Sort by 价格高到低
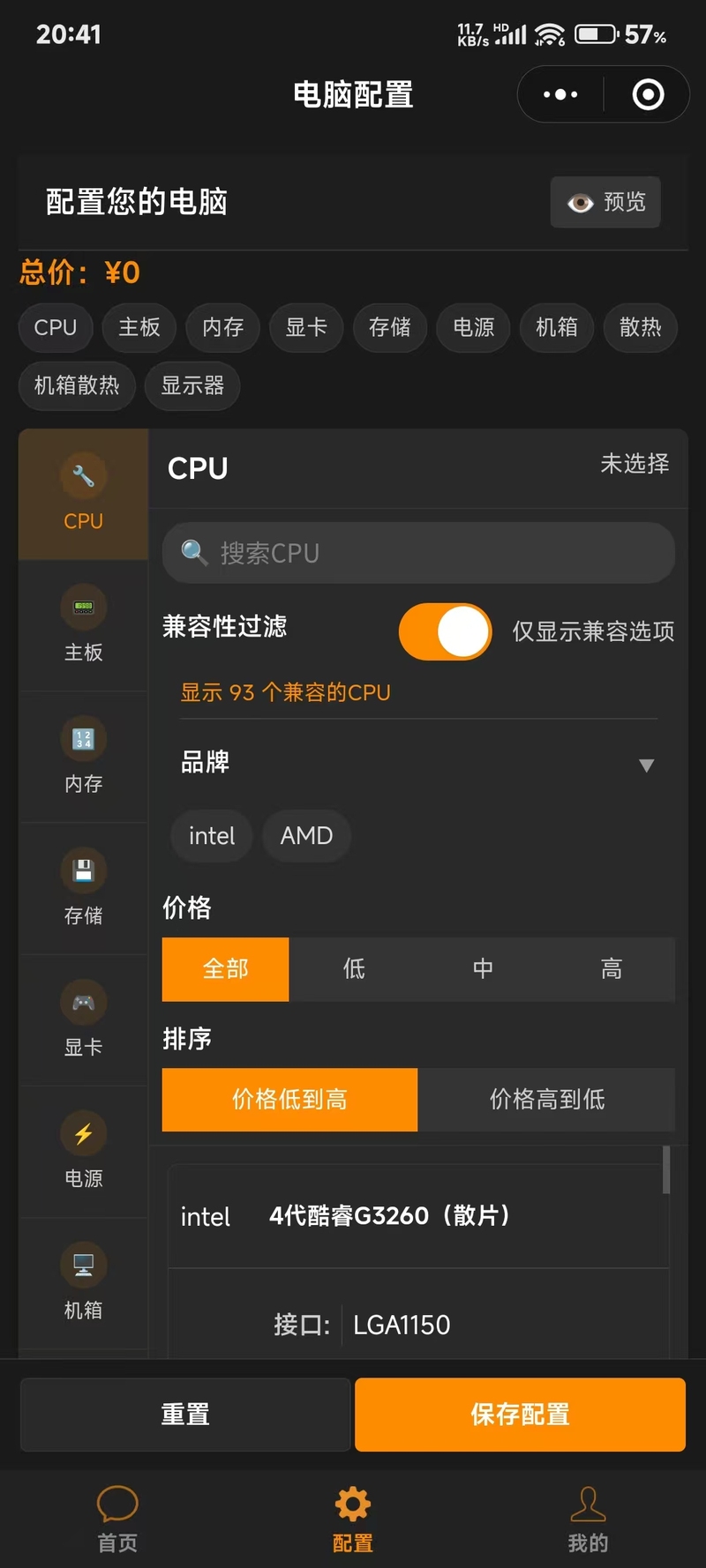Image resolution: width=706 pixels, height=1568 pixels. (547, 1099)
